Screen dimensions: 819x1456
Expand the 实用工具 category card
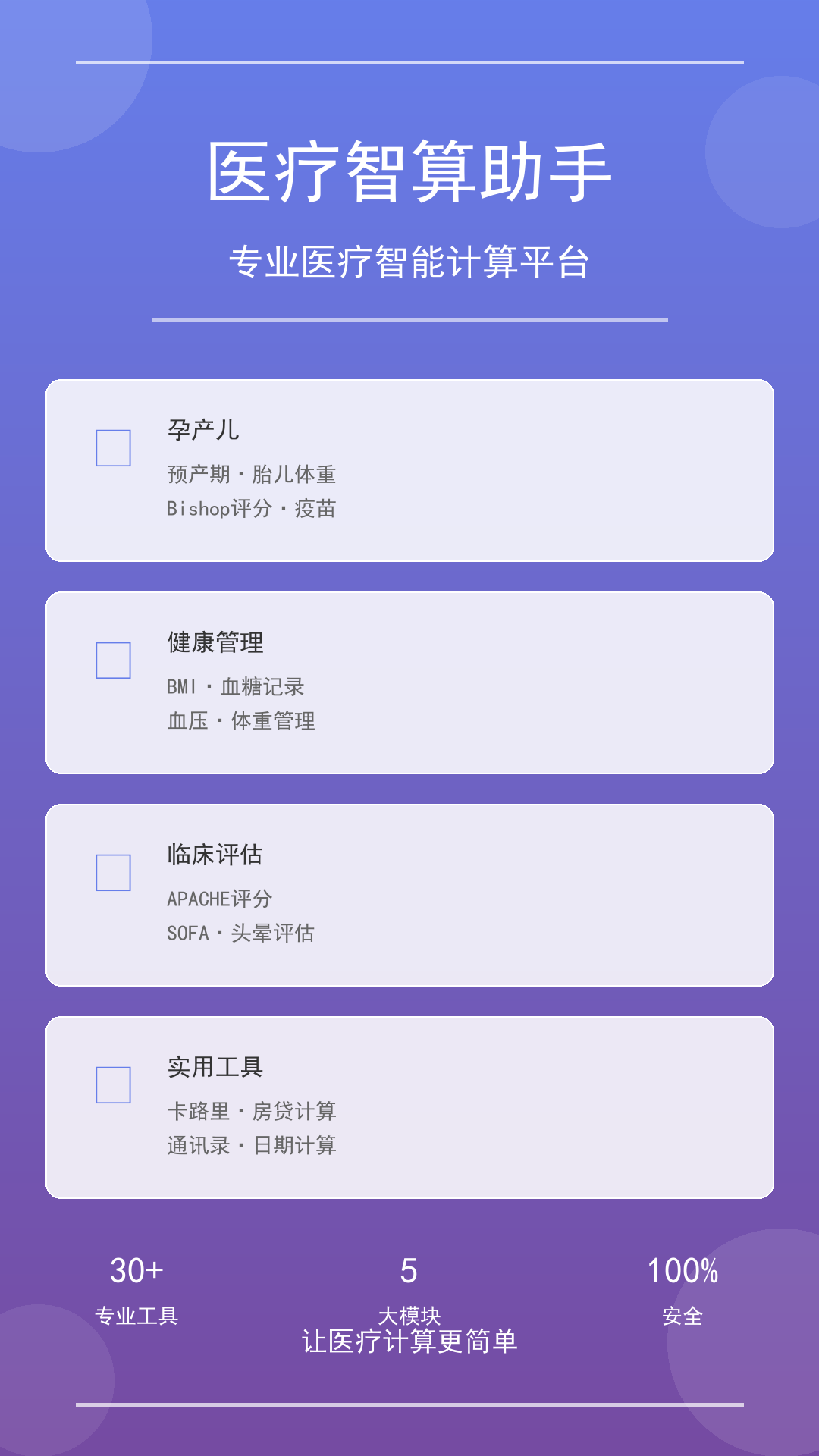(409, 1107)
